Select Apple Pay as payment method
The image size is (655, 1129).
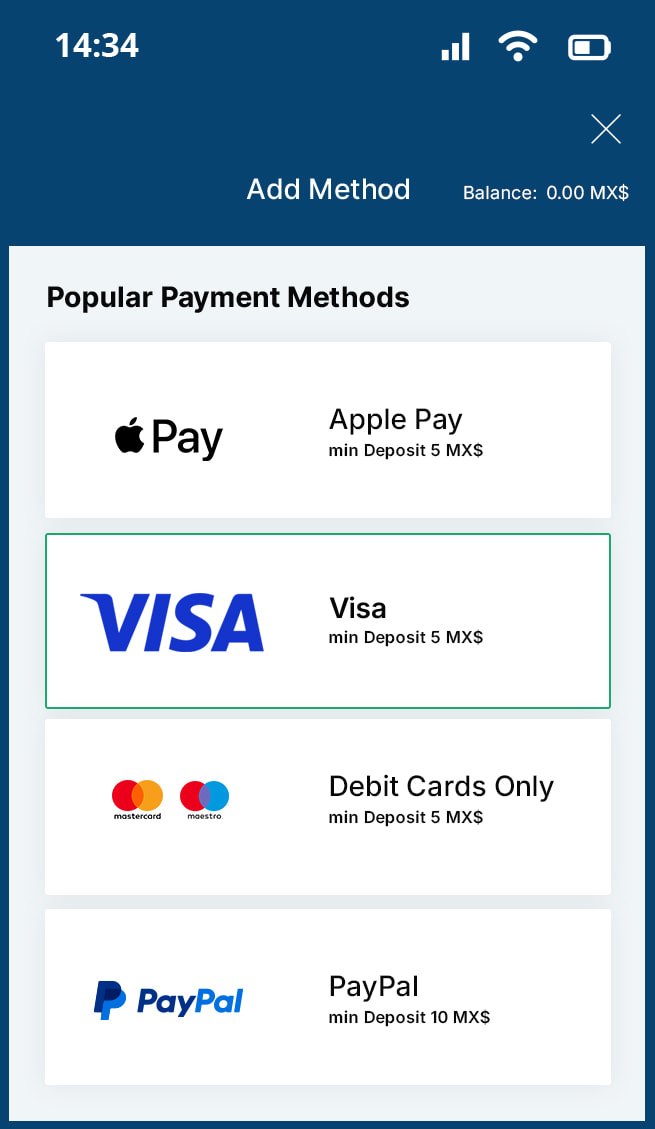coord(327,430)
